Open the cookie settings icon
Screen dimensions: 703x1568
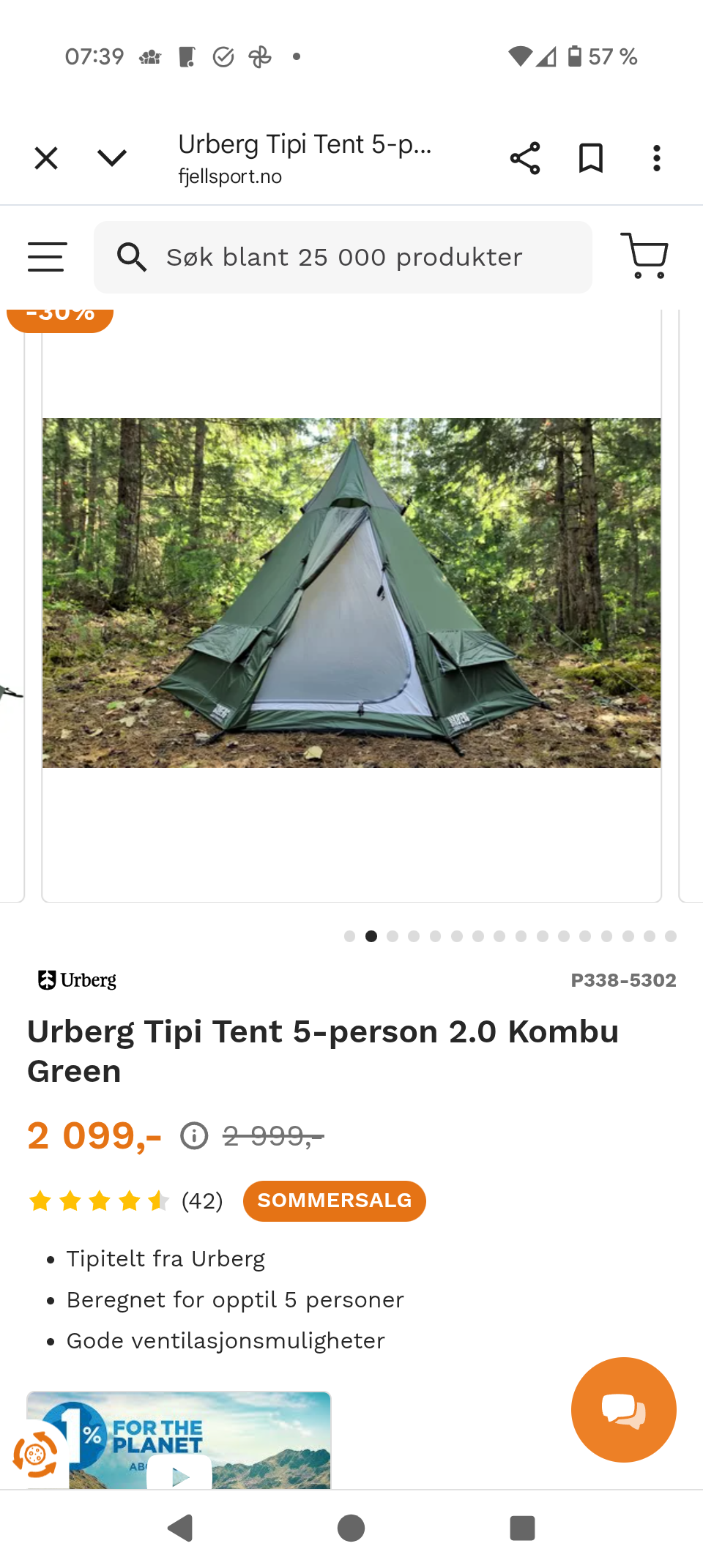35,1455
